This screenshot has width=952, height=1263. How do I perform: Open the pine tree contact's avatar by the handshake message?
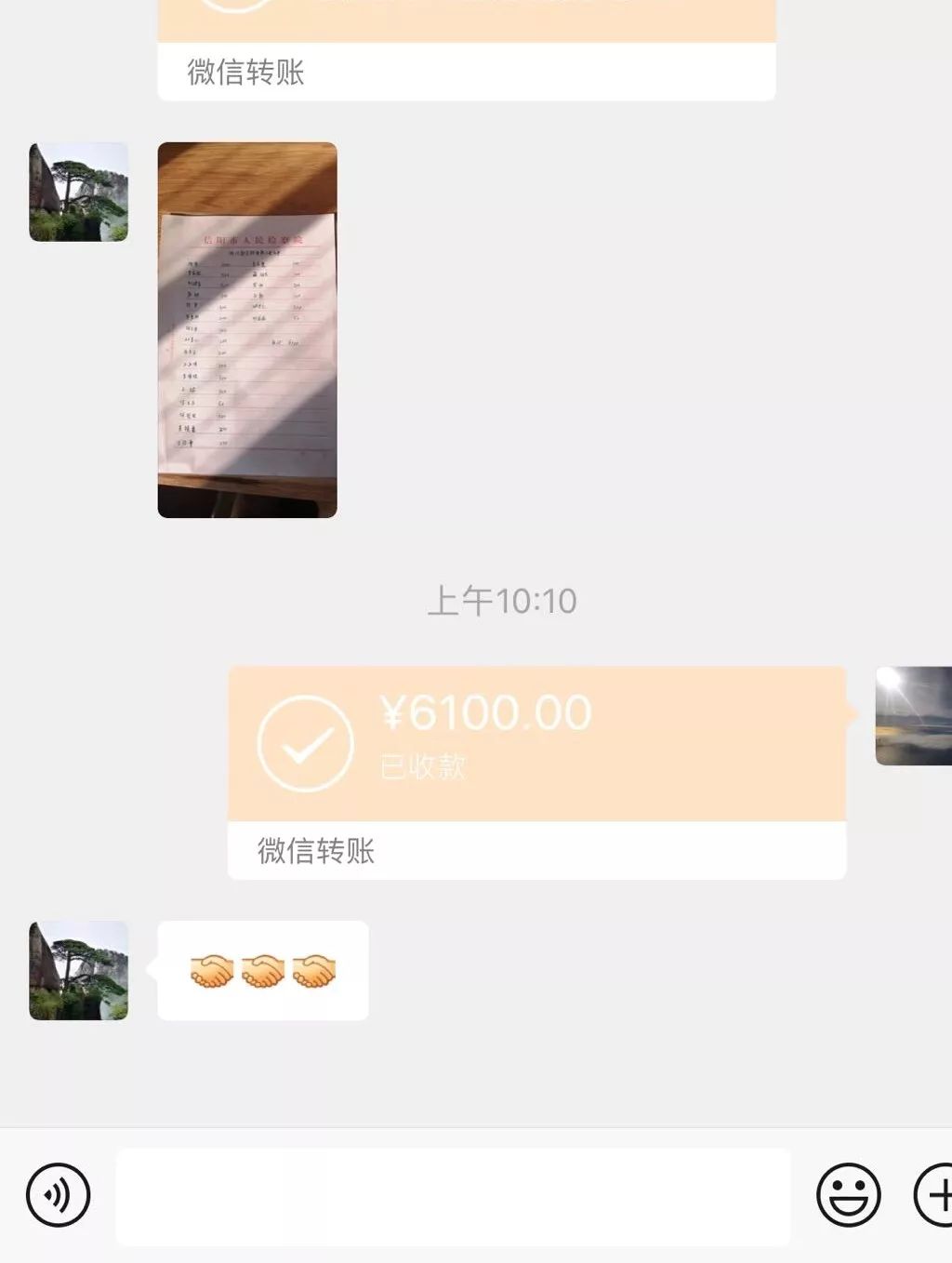pyautogui.click(x=79, y=970)
